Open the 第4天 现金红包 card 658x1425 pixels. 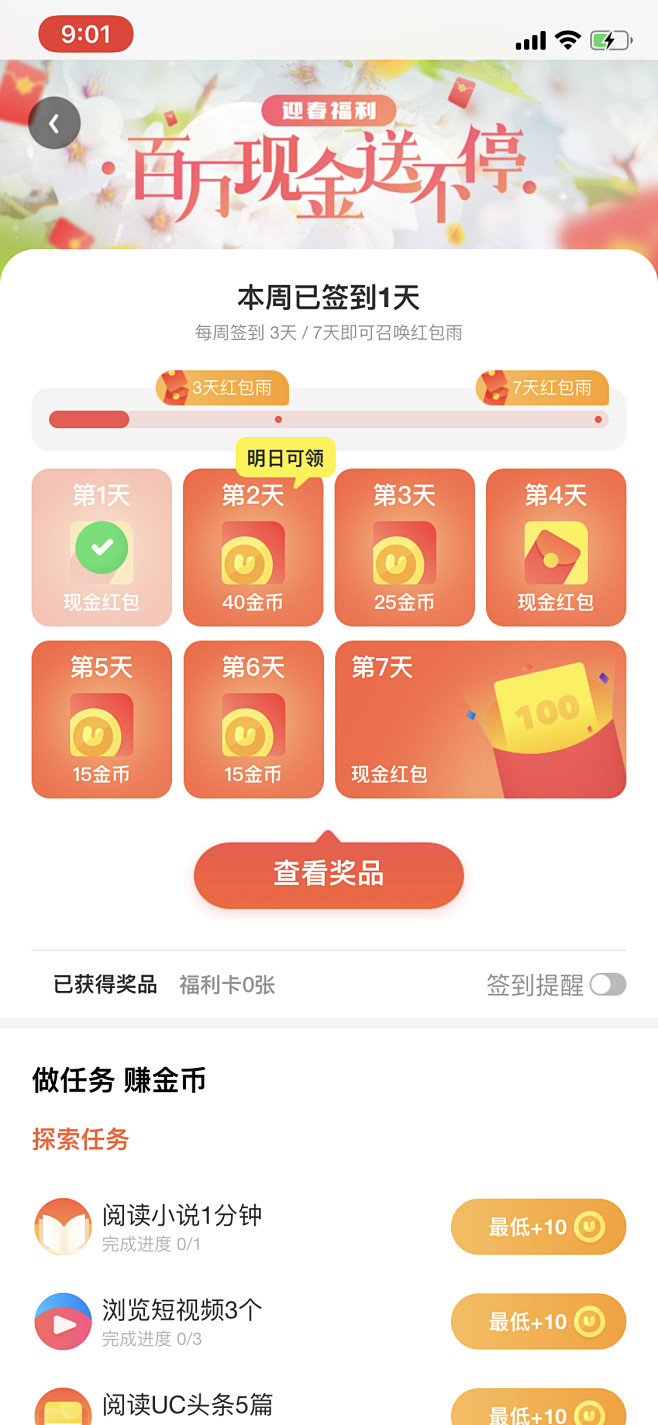[556, 548]
